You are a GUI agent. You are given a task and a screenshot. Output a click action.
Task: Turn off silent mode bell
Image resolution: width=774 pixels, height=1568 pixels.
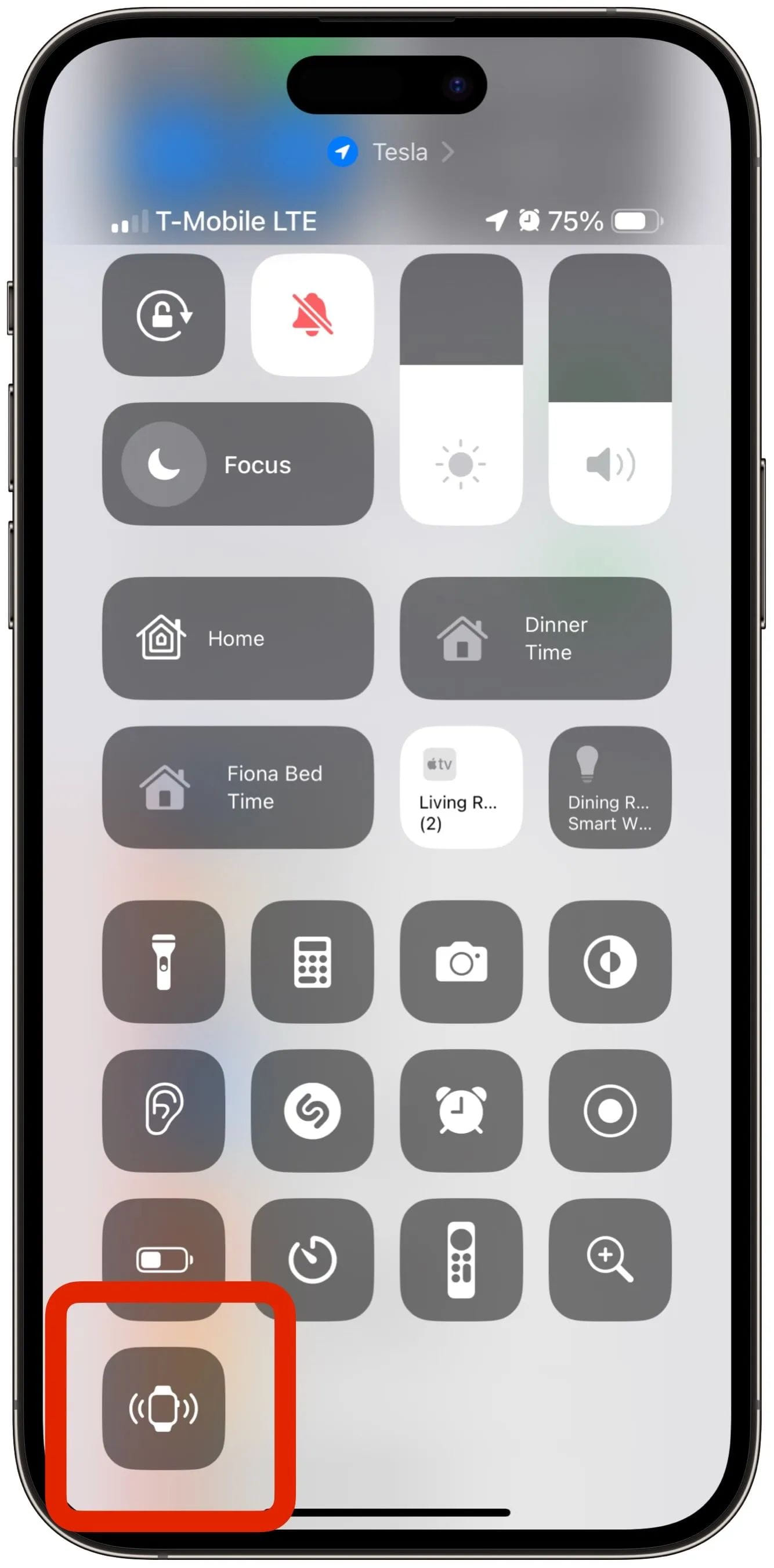click(x=312, y=315)
